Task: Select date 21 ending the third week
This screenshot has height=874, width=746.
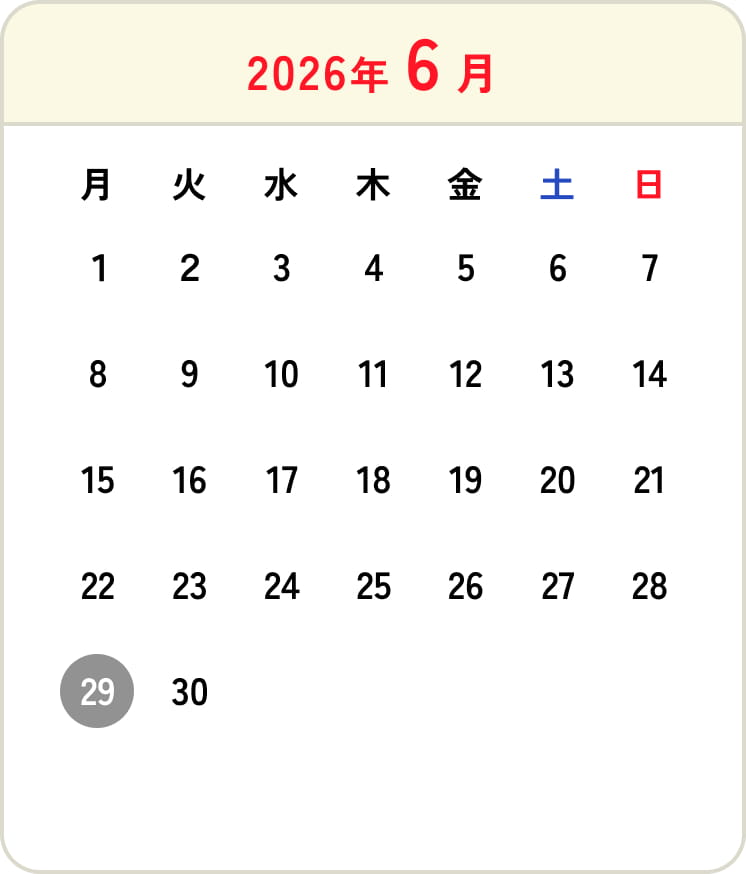Action: click(x=650, y=481)
